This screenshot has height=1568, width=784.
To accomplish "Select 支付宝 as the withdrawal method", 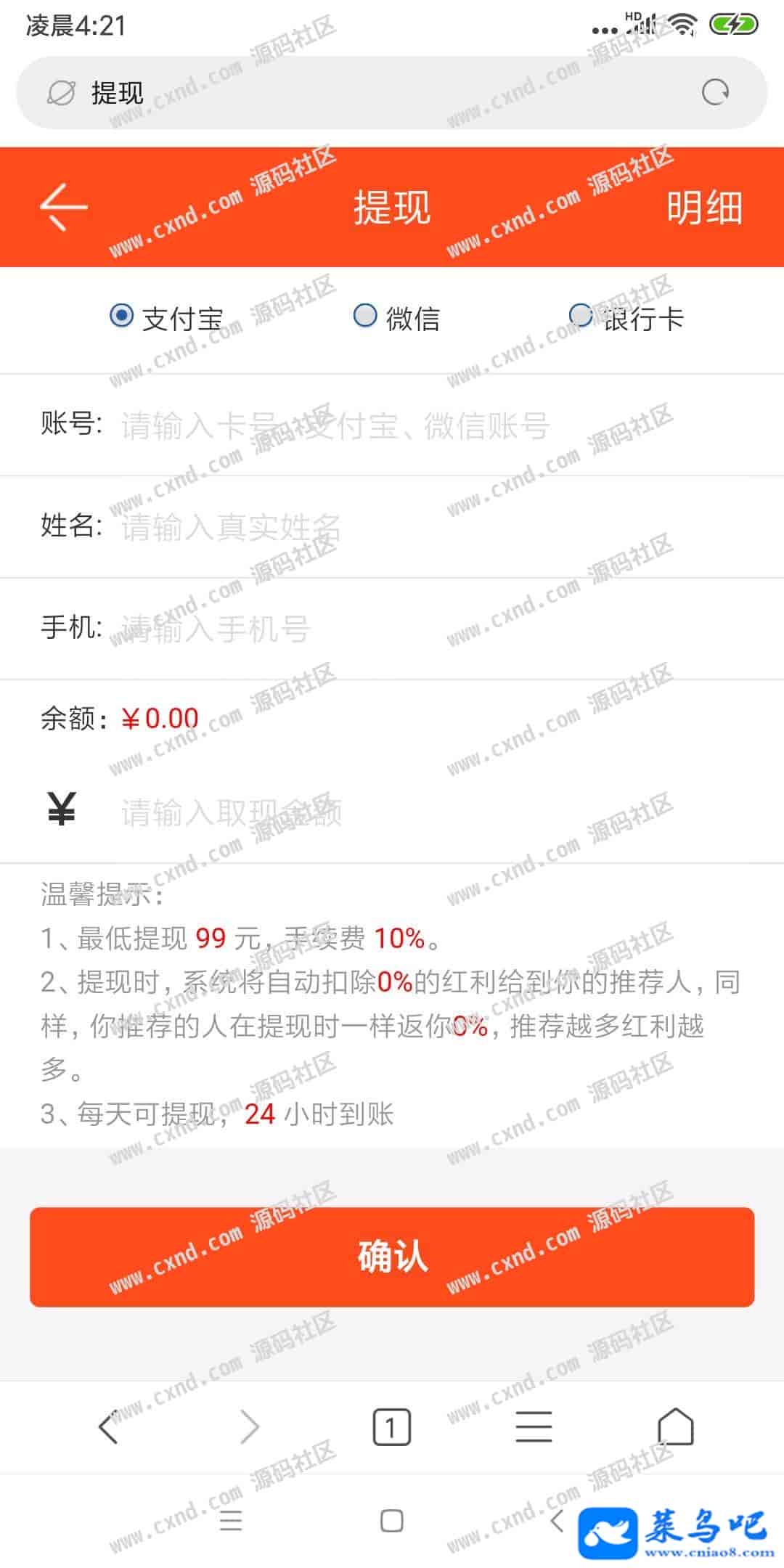I will click(121, 317).
